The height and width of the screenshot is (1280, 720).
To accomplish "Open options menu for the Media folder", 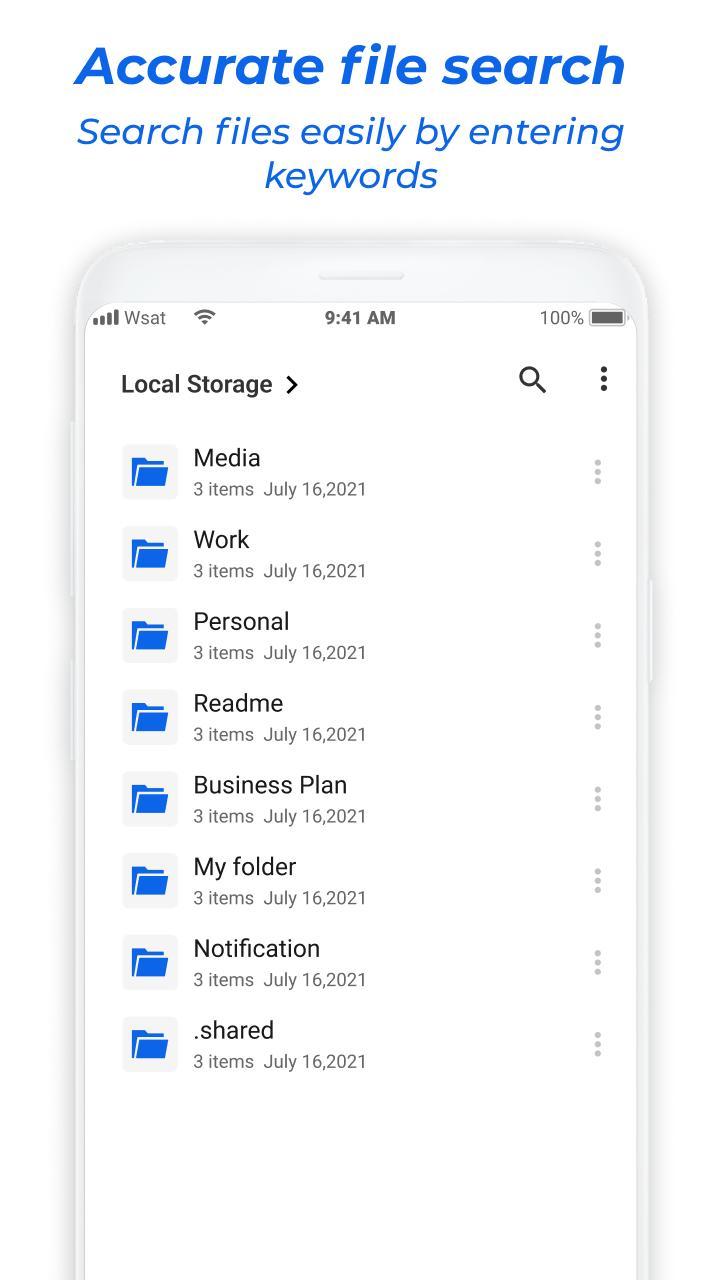I will click(x=597, y=471).
